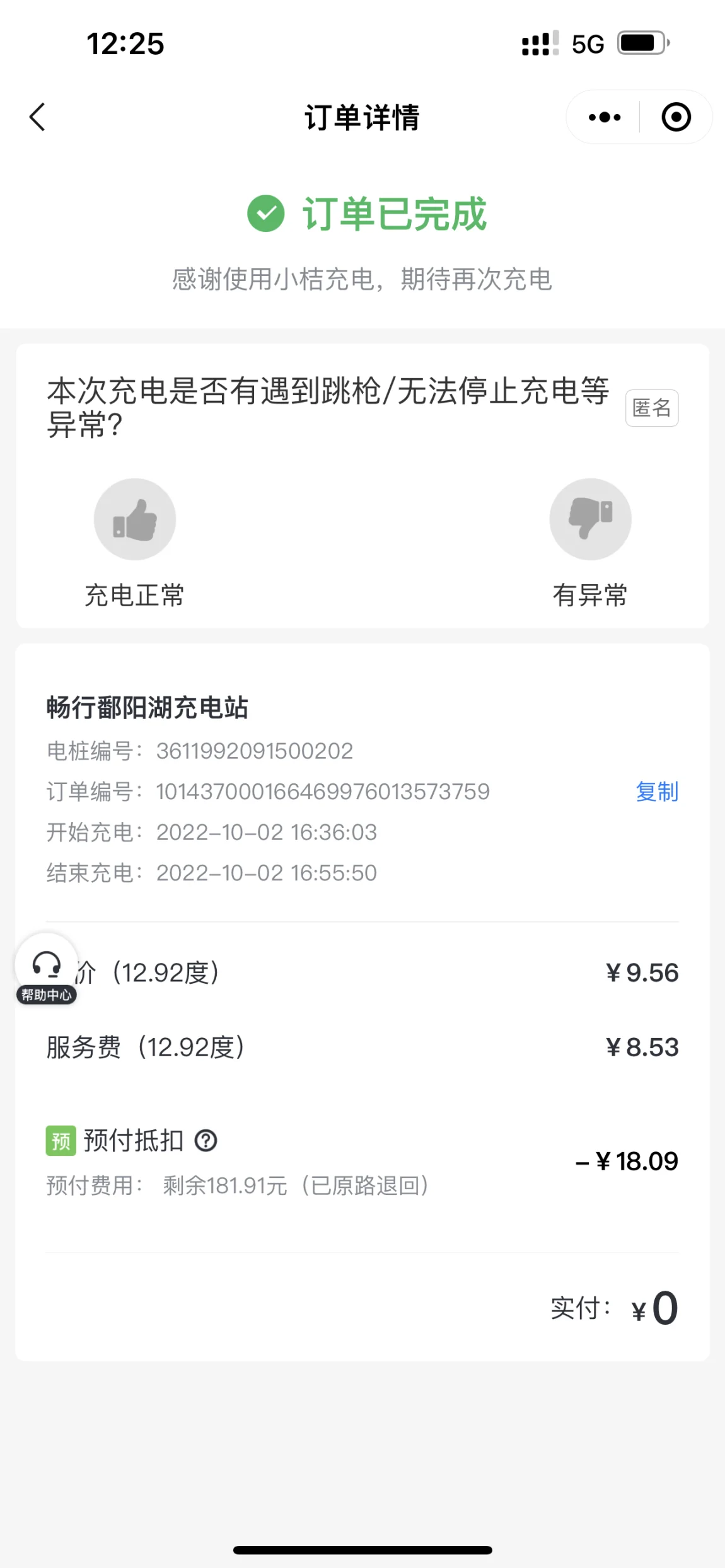Copy the order number via 复制

pyautogui.click(x=657, y=792)
